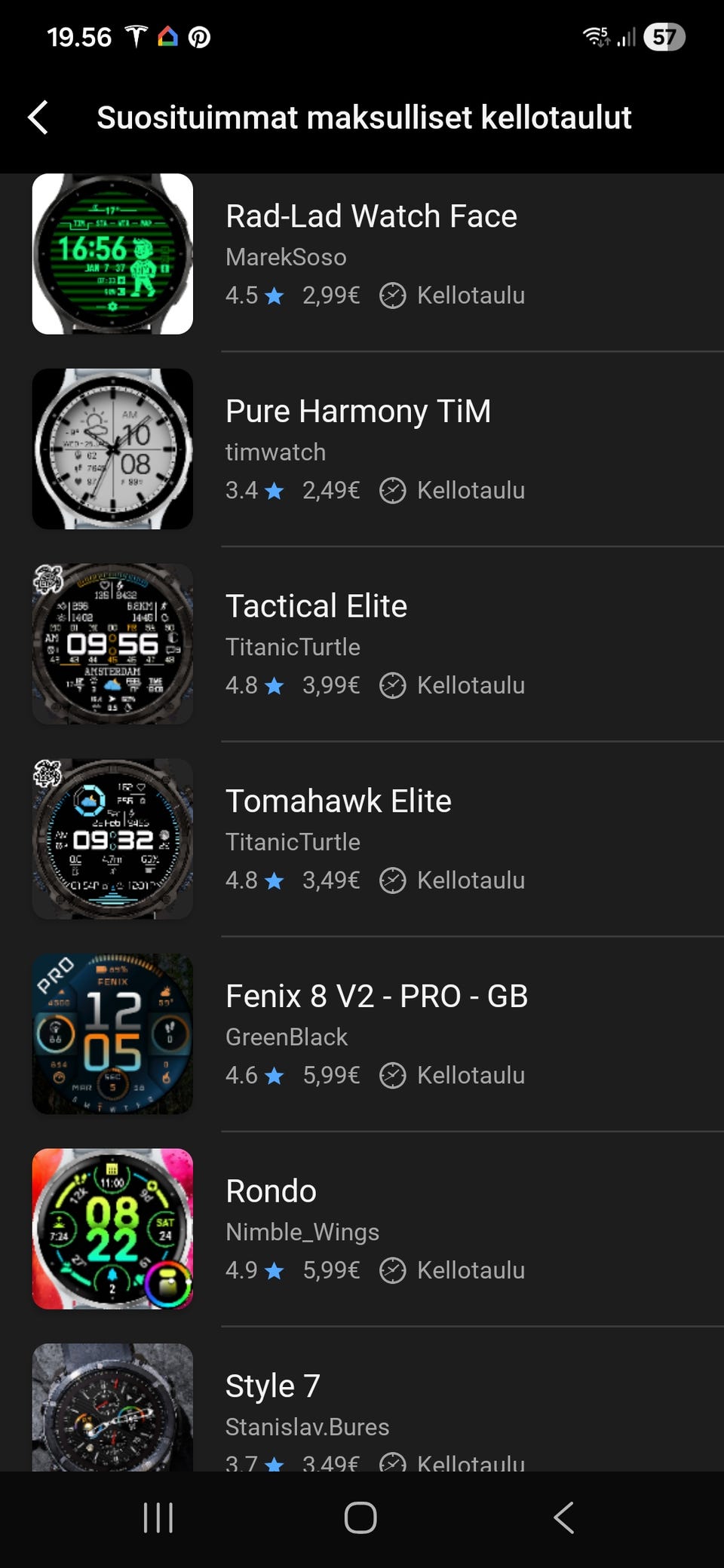
Task: Open Fenix 8 V2 - PRO - GB
Action: (x=376, y=997)
